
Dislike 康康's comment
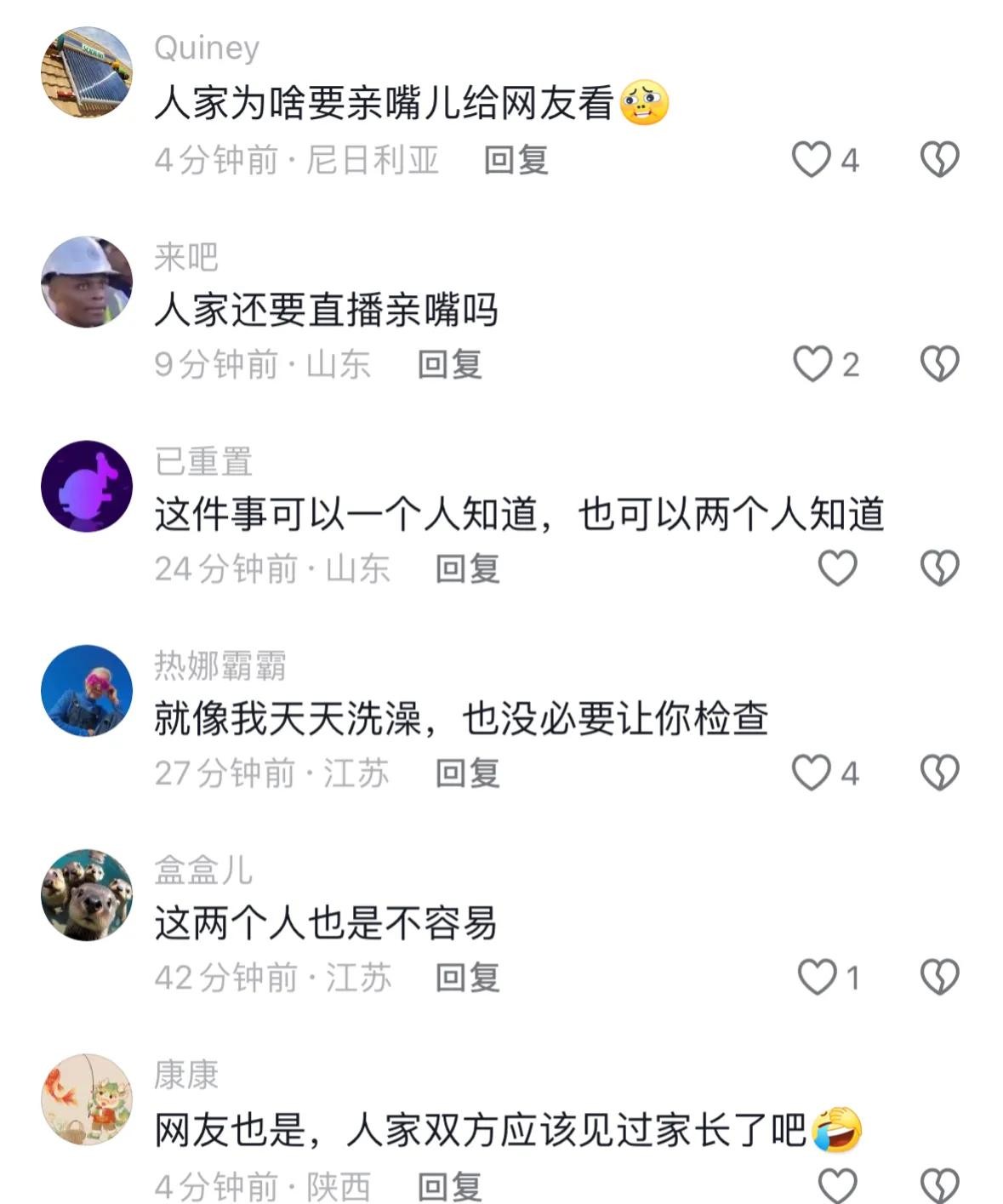coord(939,1184)
